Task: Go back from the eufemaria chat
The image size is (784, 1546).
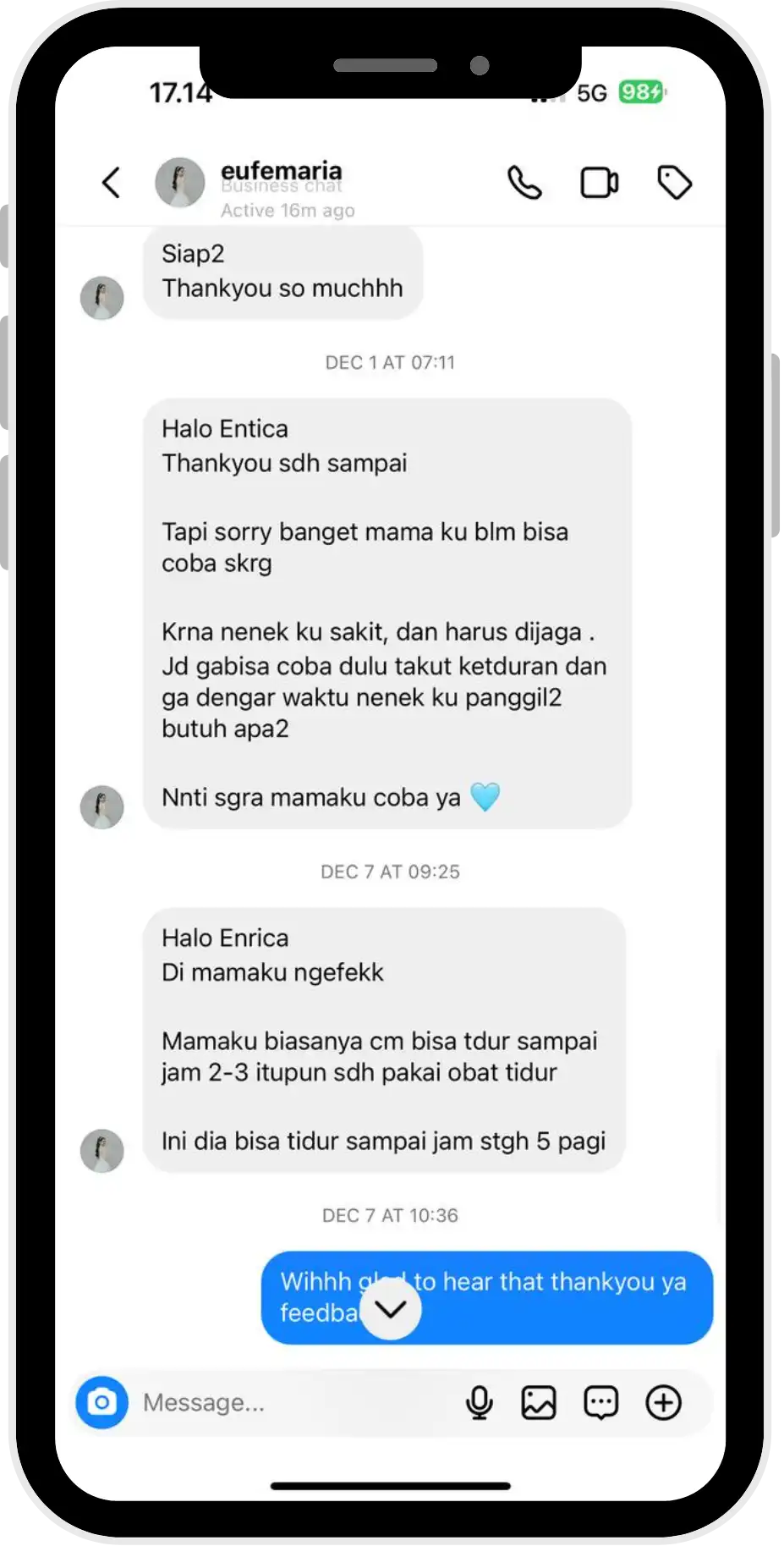Action: 111,182
